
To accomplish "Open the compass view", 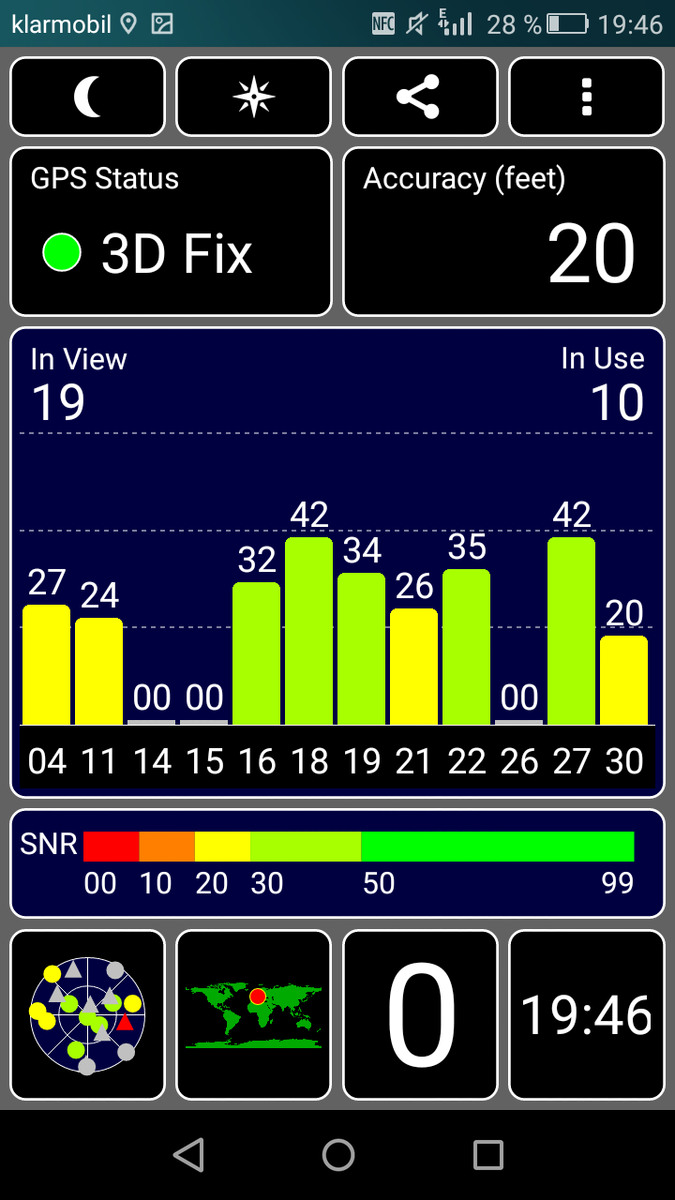I will [253, 97].
